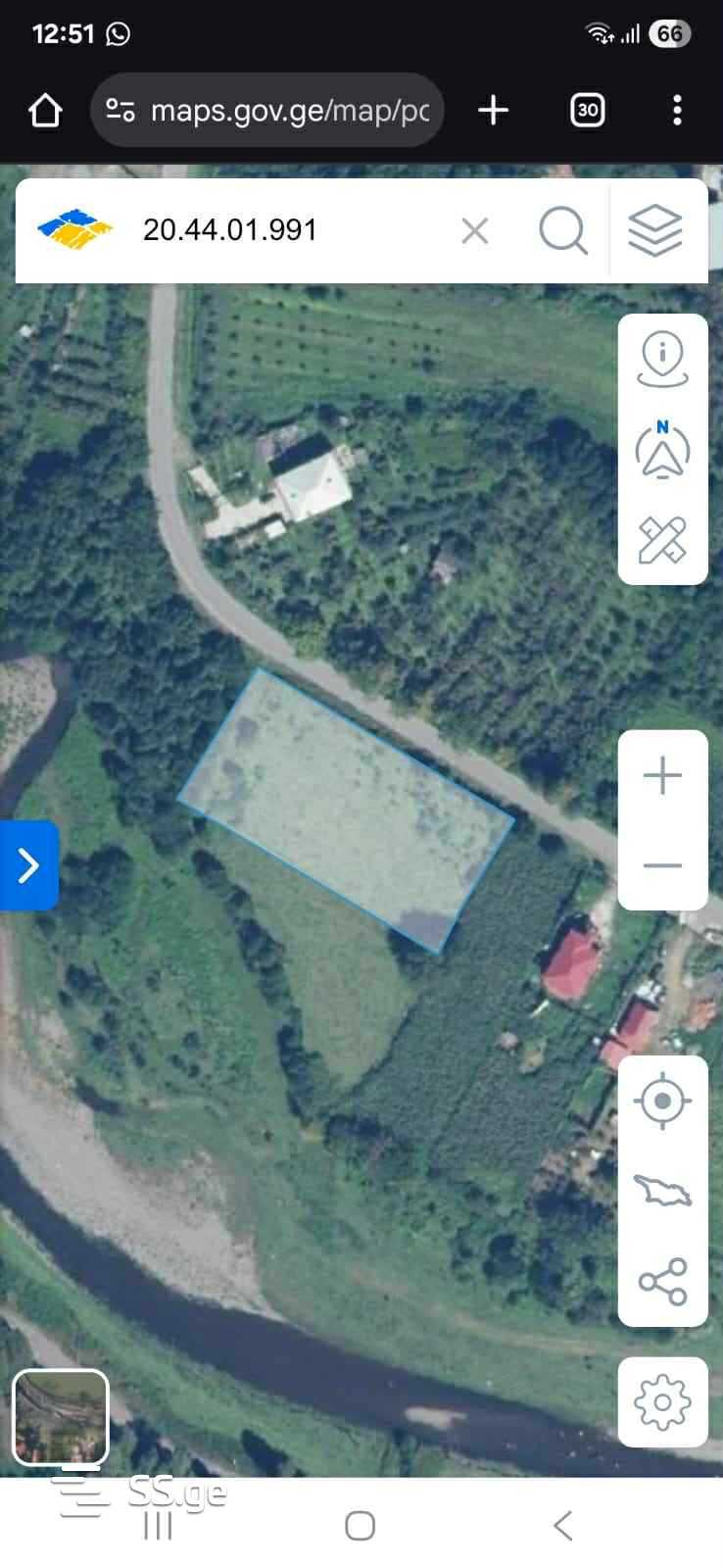Viewport: 723px width, 1568px height.
Task: Center map on my location
Action: coord(663,1101)
